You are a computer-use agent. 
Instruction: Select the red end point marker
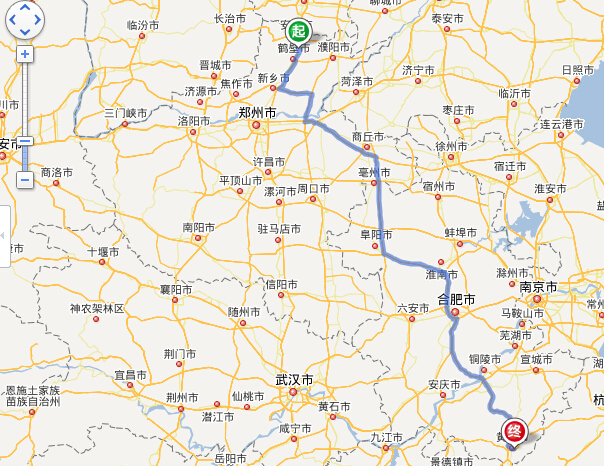coord(514,432)
